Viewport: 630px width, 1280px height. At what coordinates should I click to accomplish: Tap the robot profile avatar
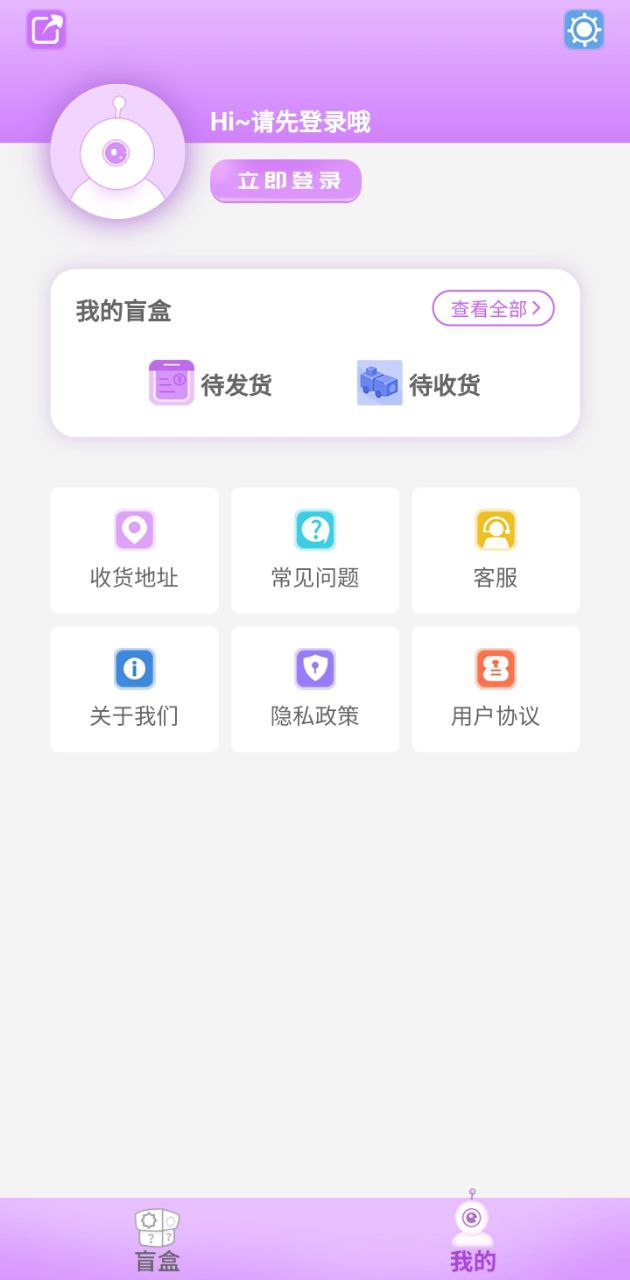(x=118, y=152)
